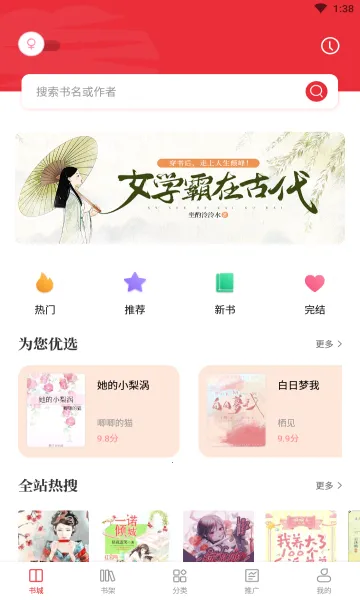This screenshot has height=600, width=360.
Task: Open the 新书 category
Action: [x=225, y=293]
